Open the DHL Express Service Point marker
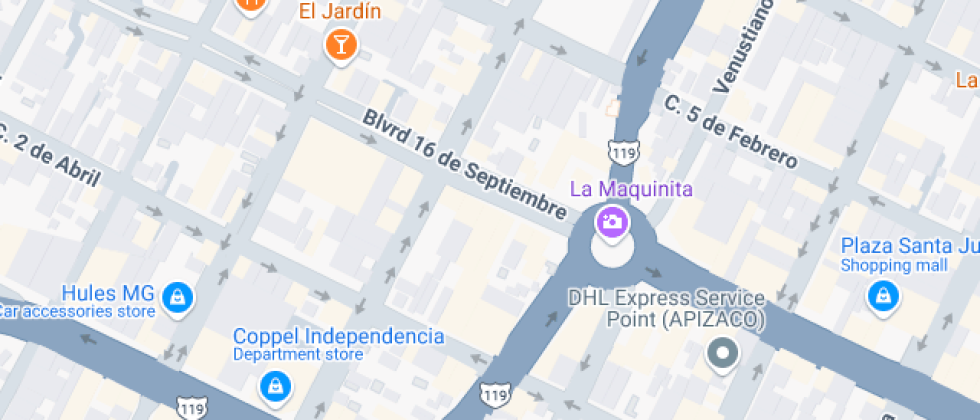Image resolution: width=980 pixels, height=420 pixels. (721, 352)
